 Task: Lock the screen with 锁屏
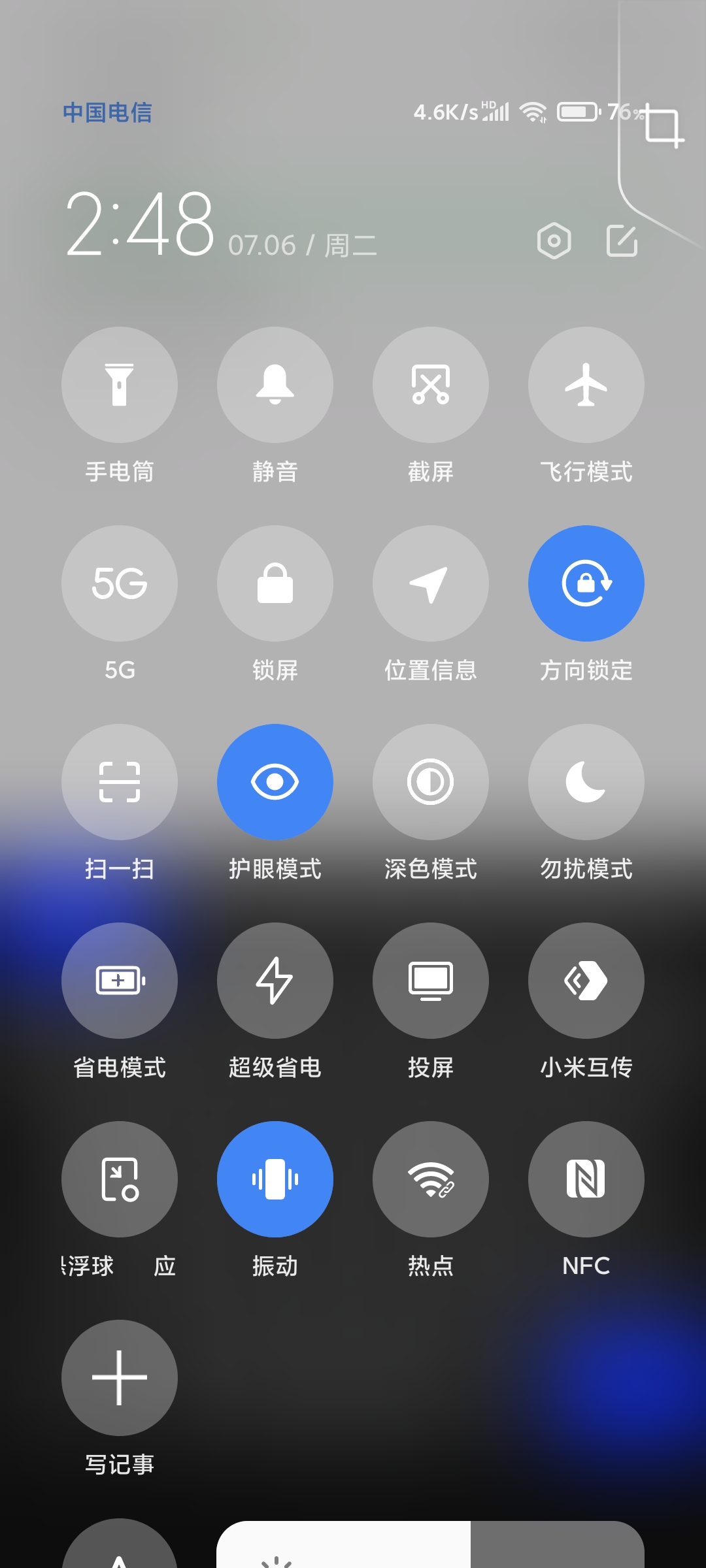[x=275, y=583]
